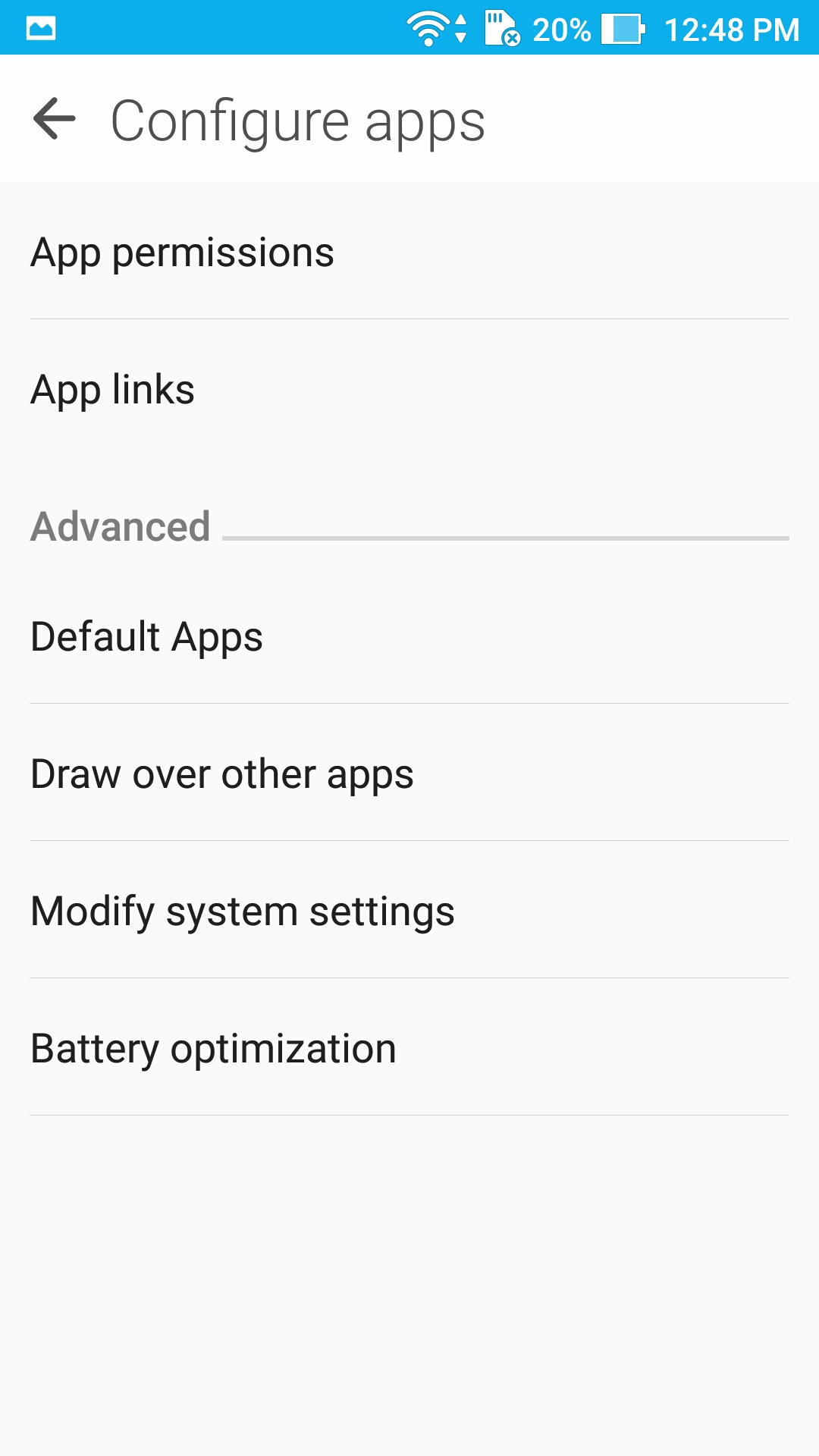Go back from Configure apps
The image size is (819, 1456).
point(55,119)
